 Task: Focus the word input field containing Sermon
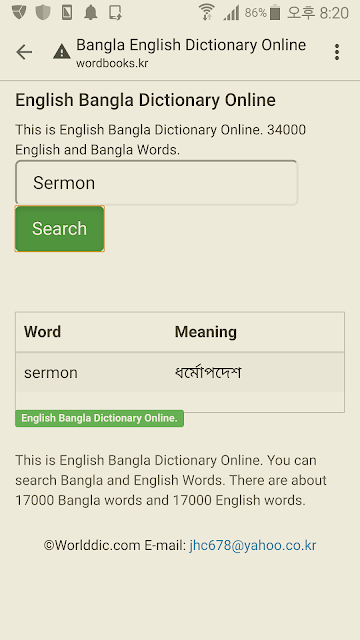click(156, 182)
